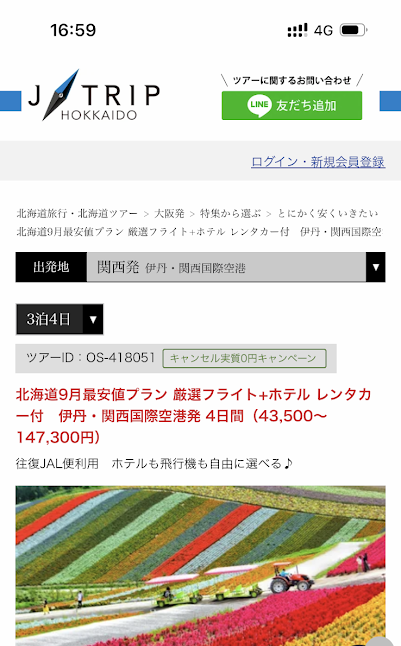Expand the 出発地 departure dropdown
The height and width of the screenshot is (646, 401).
coord(200,267)
